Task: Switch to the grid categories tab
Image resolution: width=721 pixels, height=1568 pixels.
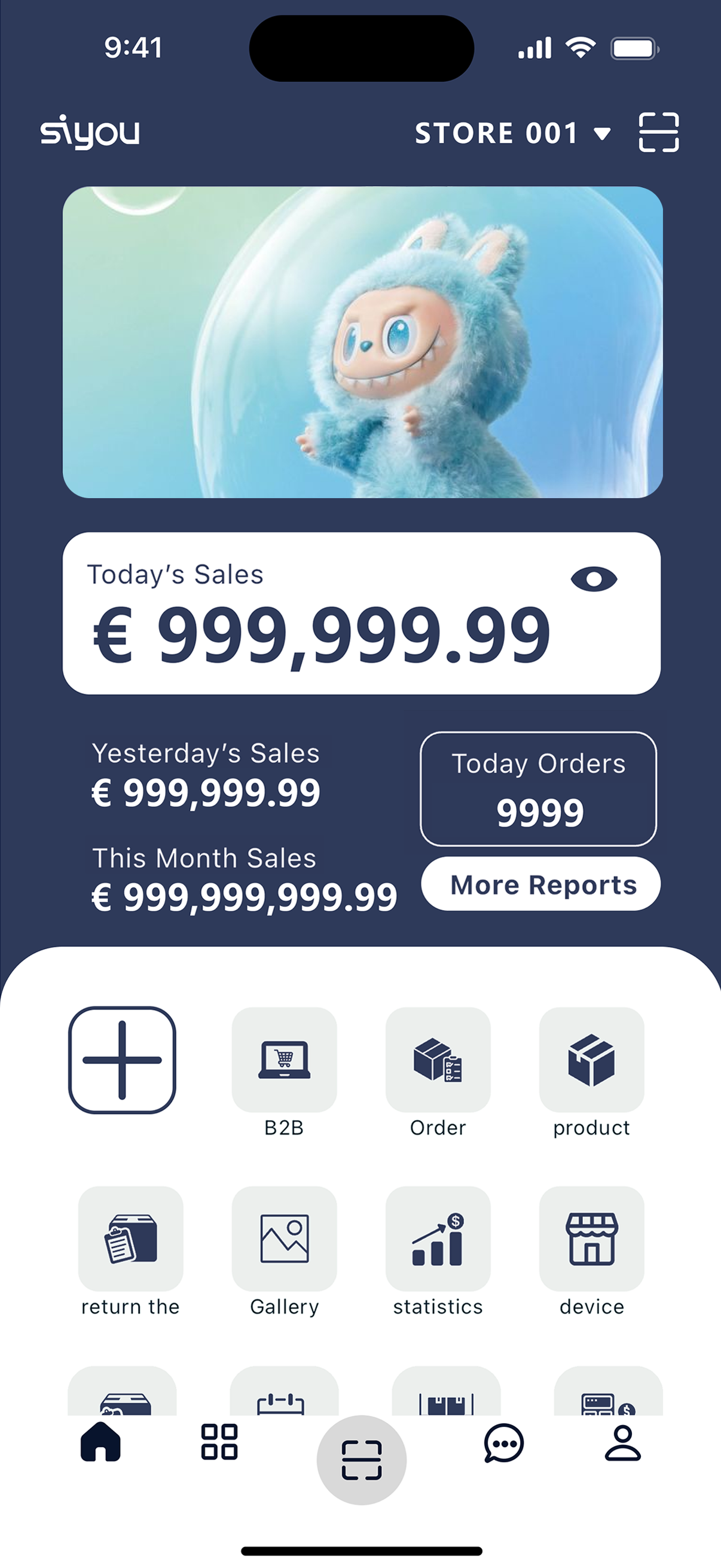Action: tap(219, 1442)
